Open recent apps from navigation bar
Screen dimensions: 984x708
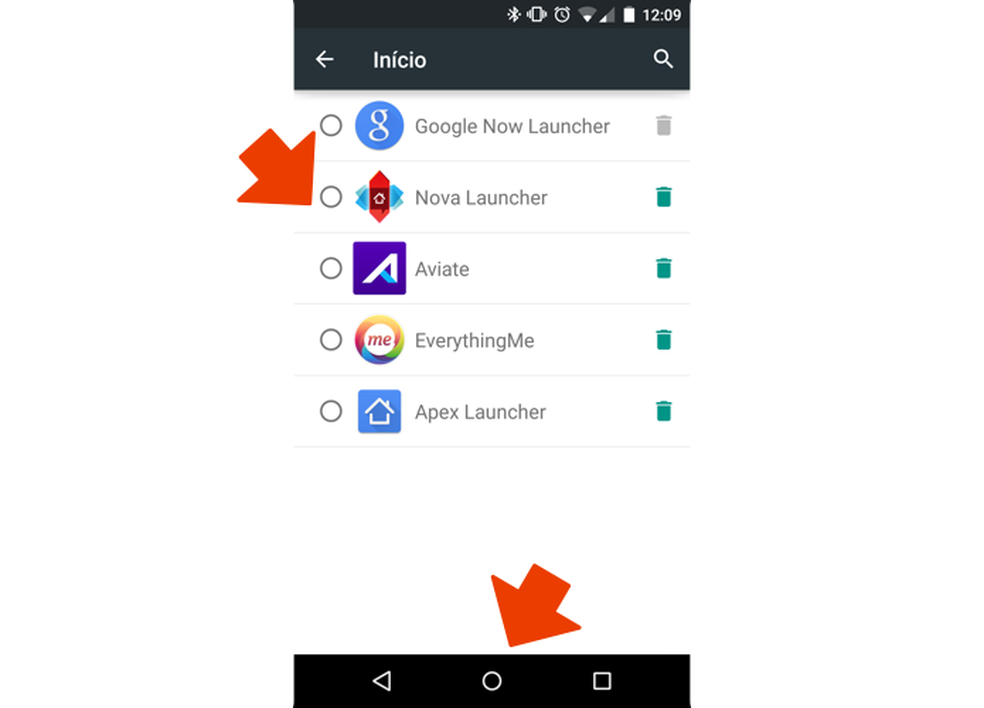(602, 681)
